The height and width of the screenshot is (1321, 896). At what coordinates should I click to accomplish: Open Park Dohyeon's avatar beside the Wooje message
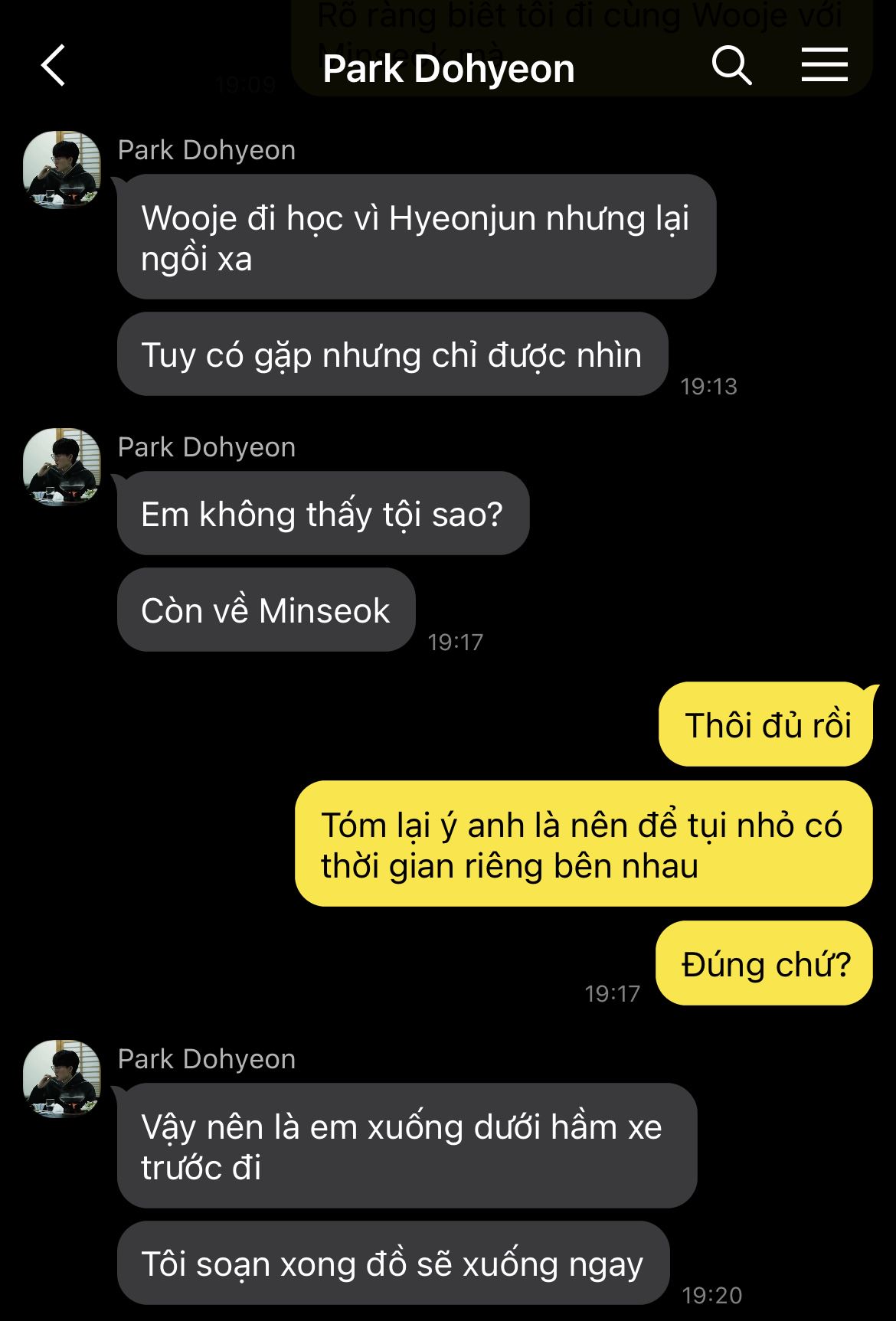tap(62, 169)
